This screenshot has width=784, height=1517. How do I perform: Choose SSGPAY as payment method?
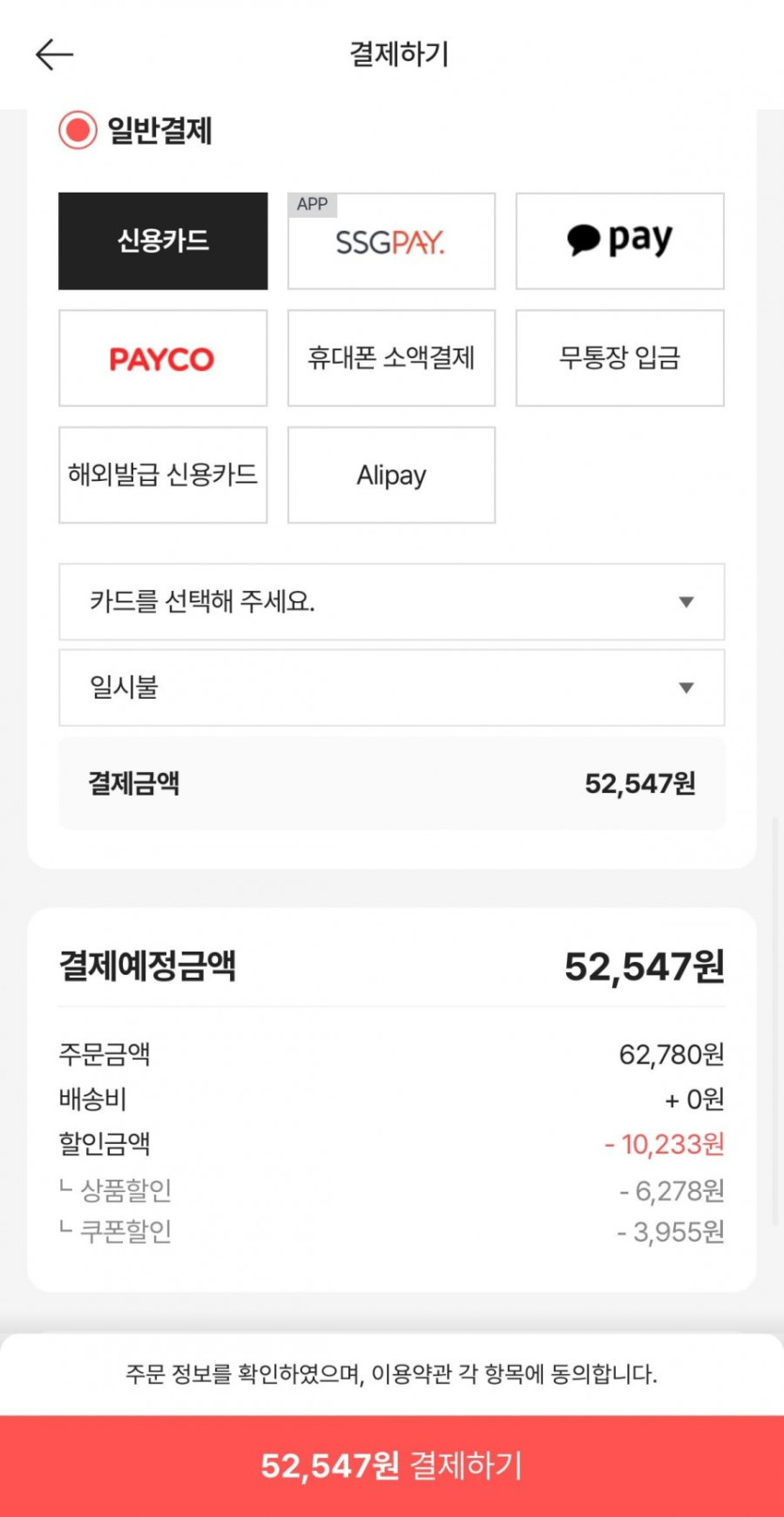(391, 240)
